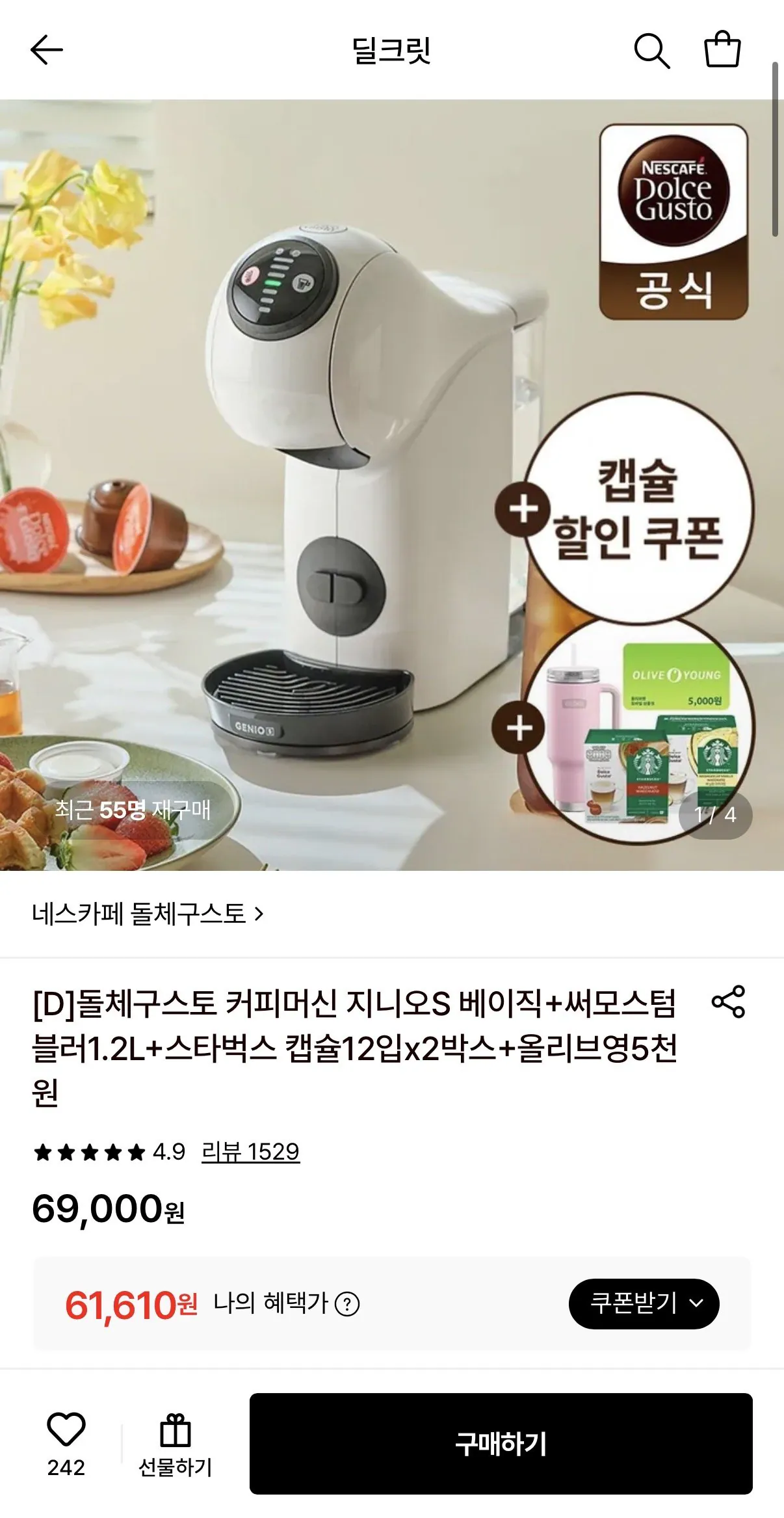Open the 리뷰 1529 reviews link

[x=250, y=1152]
